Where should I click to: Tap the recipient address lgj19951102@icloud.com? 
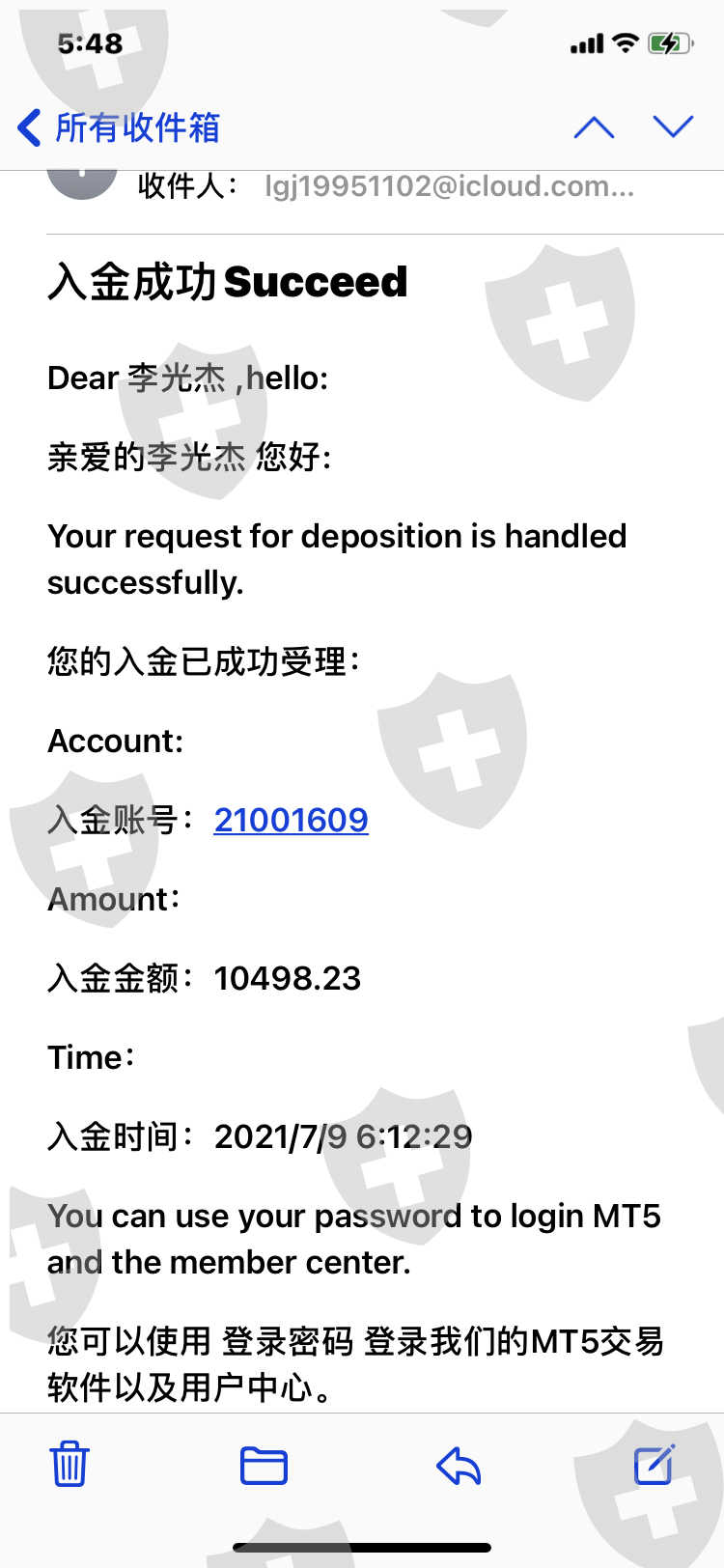(x=450, y=186)
